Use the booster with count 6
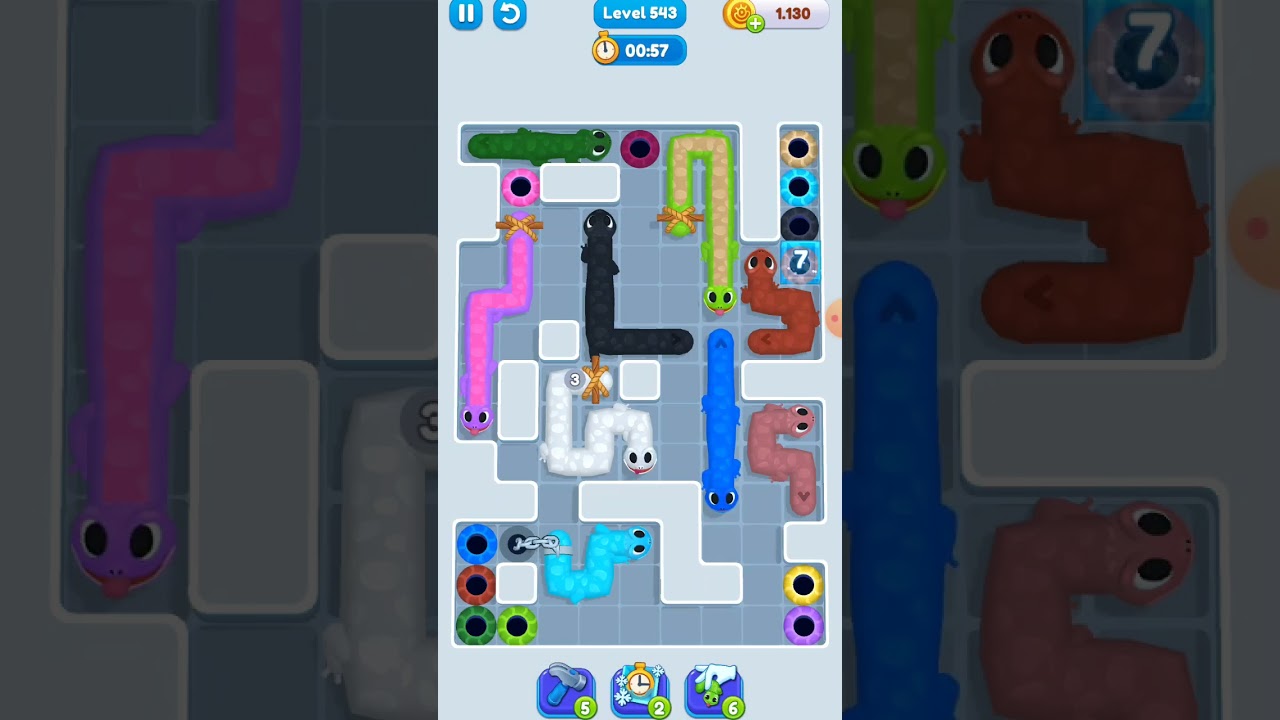Viewport: 1280px width, 720px height. (713, 690)
